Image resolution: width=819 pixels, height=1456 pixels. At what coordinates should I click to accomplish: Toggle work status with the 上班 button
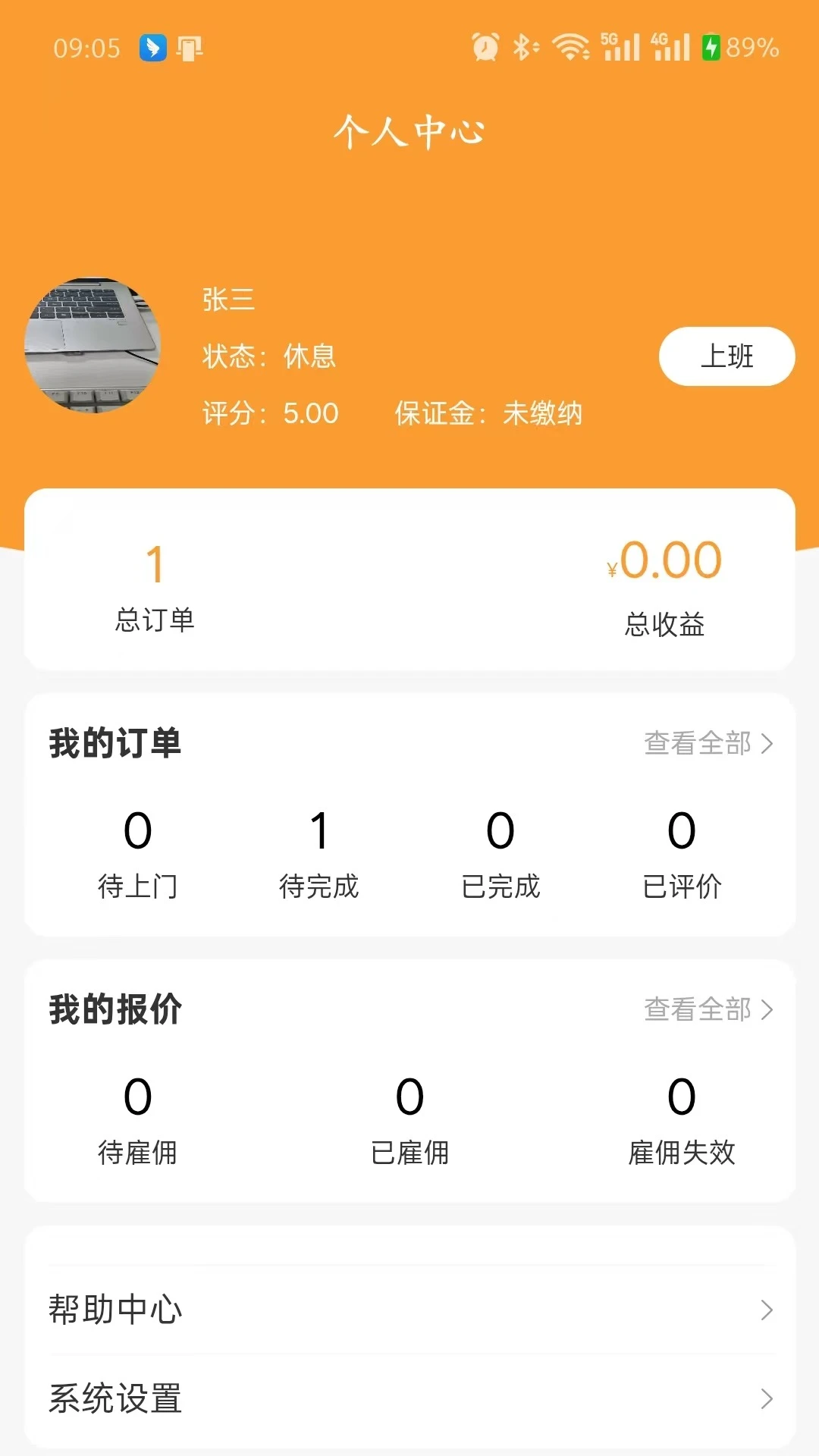click(726, 356)
